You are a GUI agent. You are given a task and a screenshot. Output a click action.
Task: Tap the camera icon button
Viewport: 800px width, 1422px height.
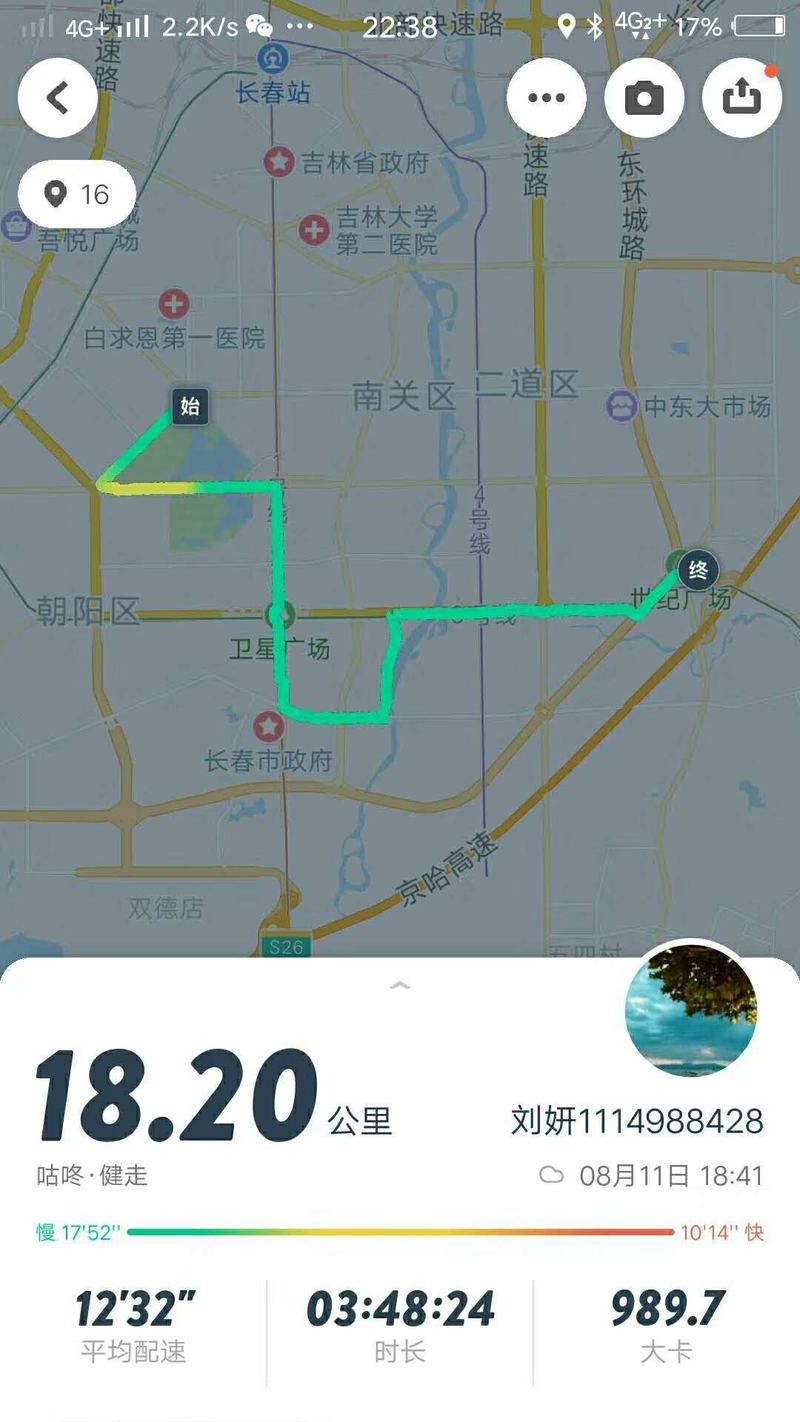pos(644,97)
